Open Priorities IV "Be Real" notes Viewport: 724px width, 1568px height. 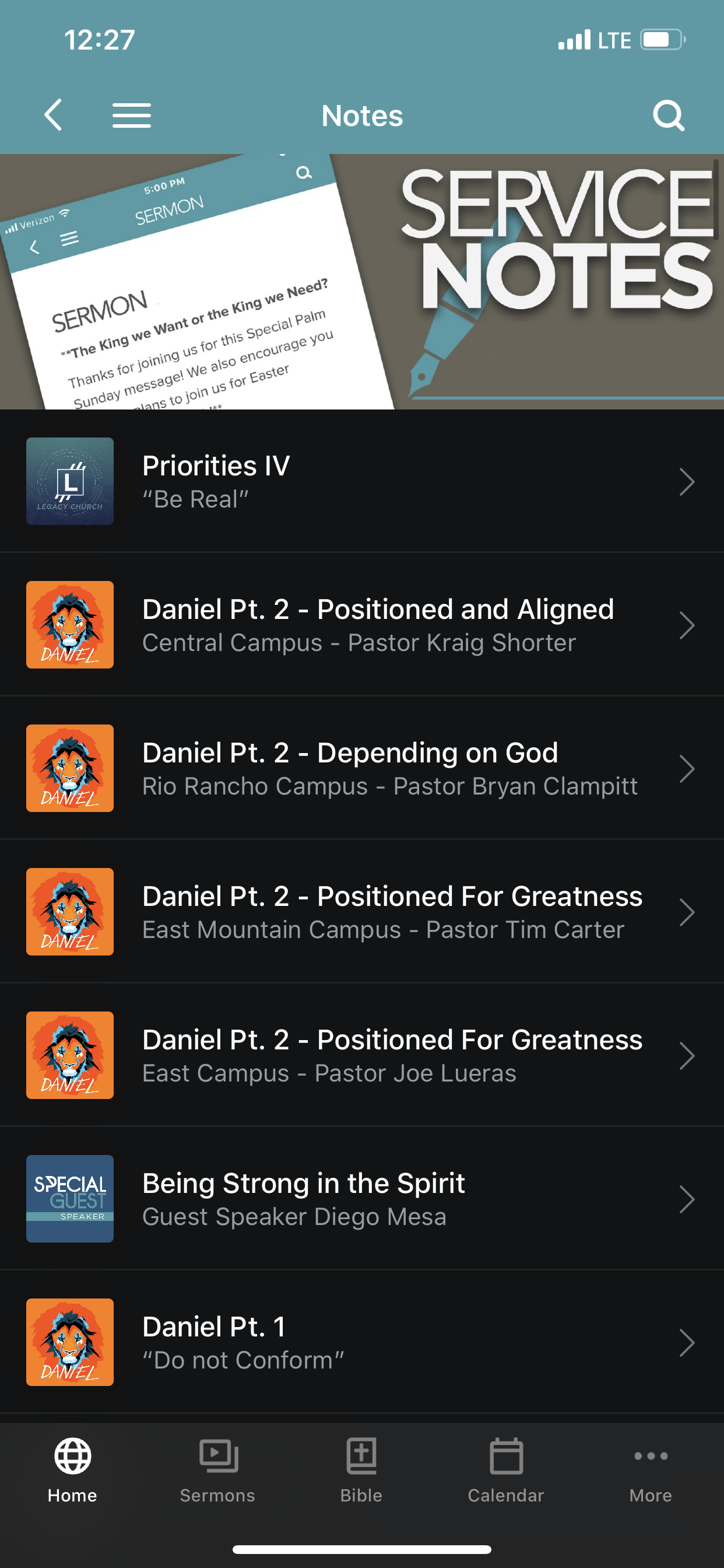(362, 481)
